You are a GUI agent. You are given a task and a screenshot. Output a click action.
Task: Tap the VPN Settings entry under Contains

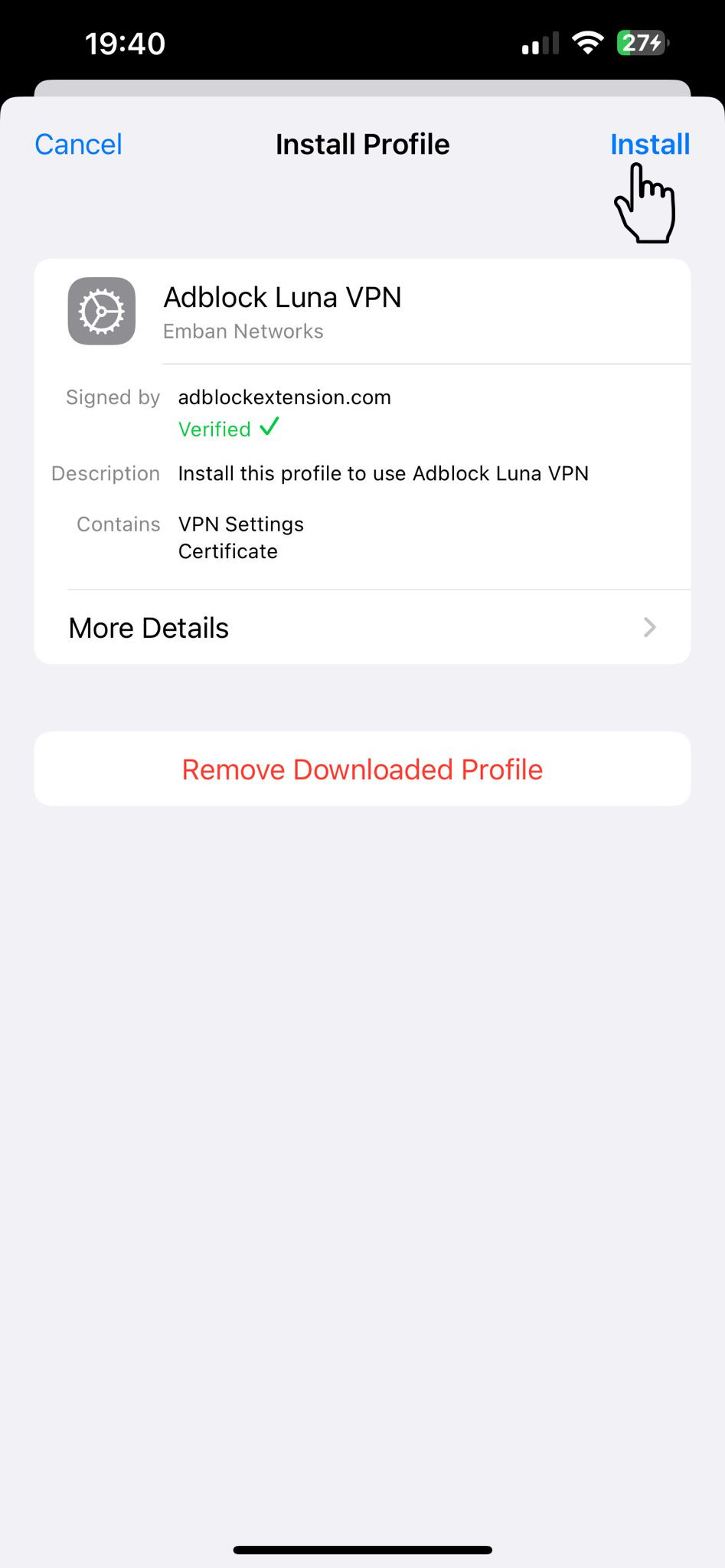coord(240,524)
